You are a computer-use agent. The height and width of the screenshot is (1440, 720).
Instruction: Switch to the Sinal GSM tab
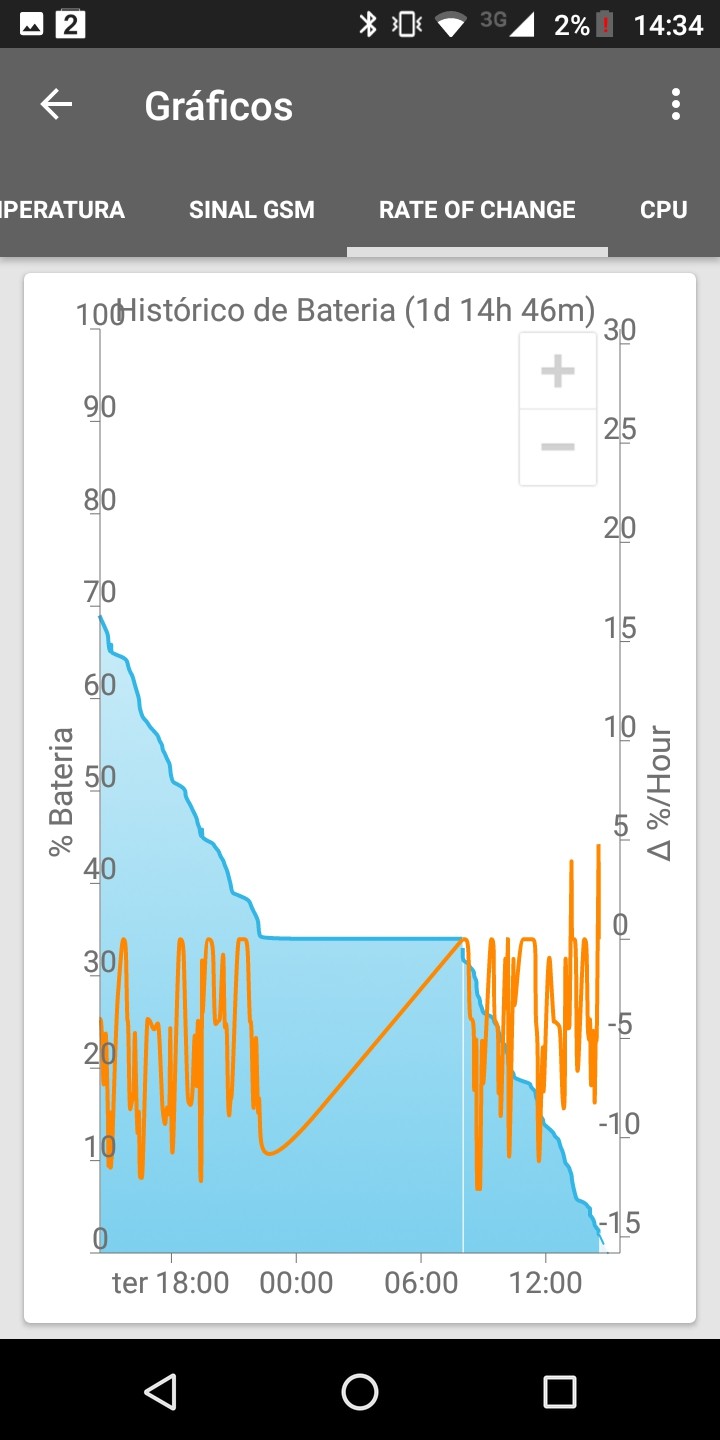[252, 210]
